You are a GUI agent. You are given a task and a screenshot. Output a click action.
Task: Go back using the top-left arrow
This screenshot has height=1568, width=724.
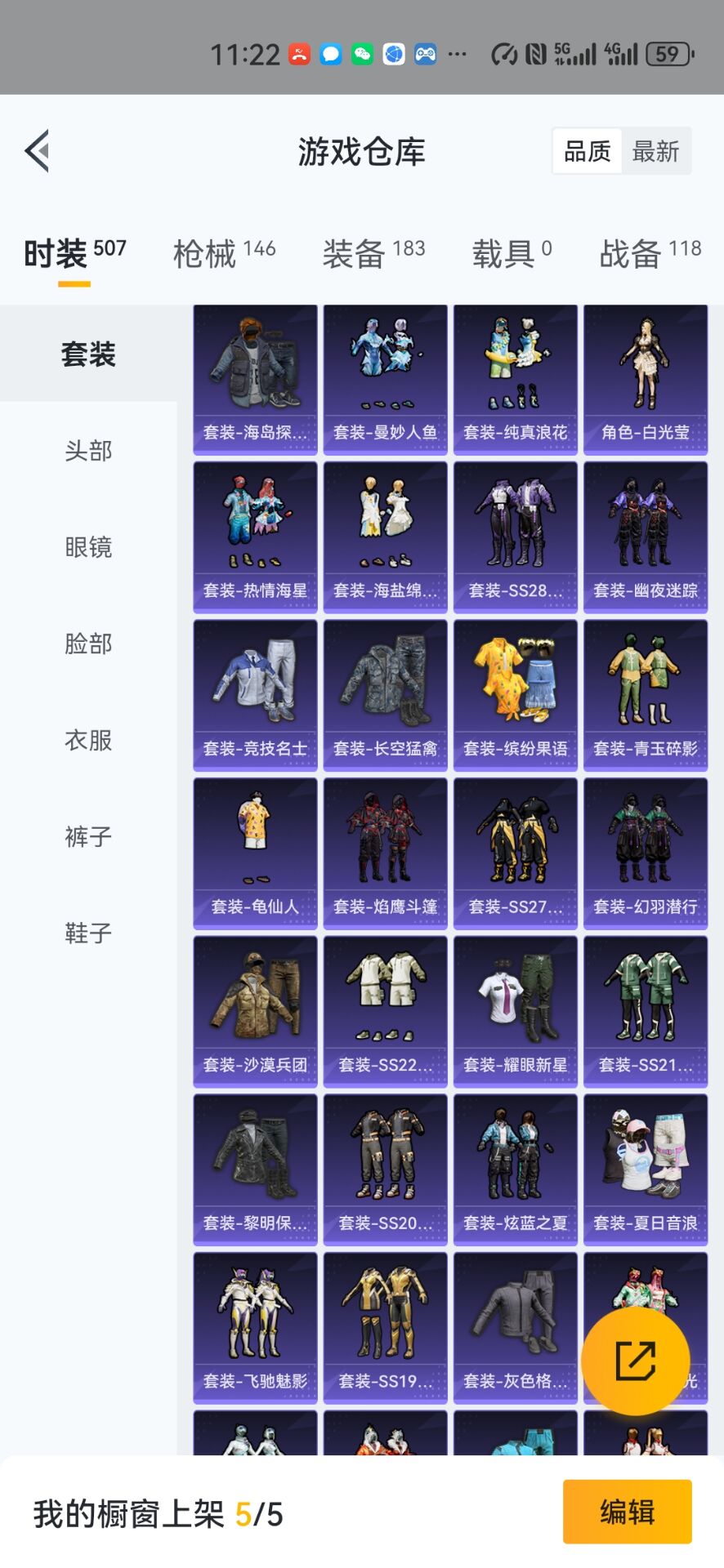point(38,151)
